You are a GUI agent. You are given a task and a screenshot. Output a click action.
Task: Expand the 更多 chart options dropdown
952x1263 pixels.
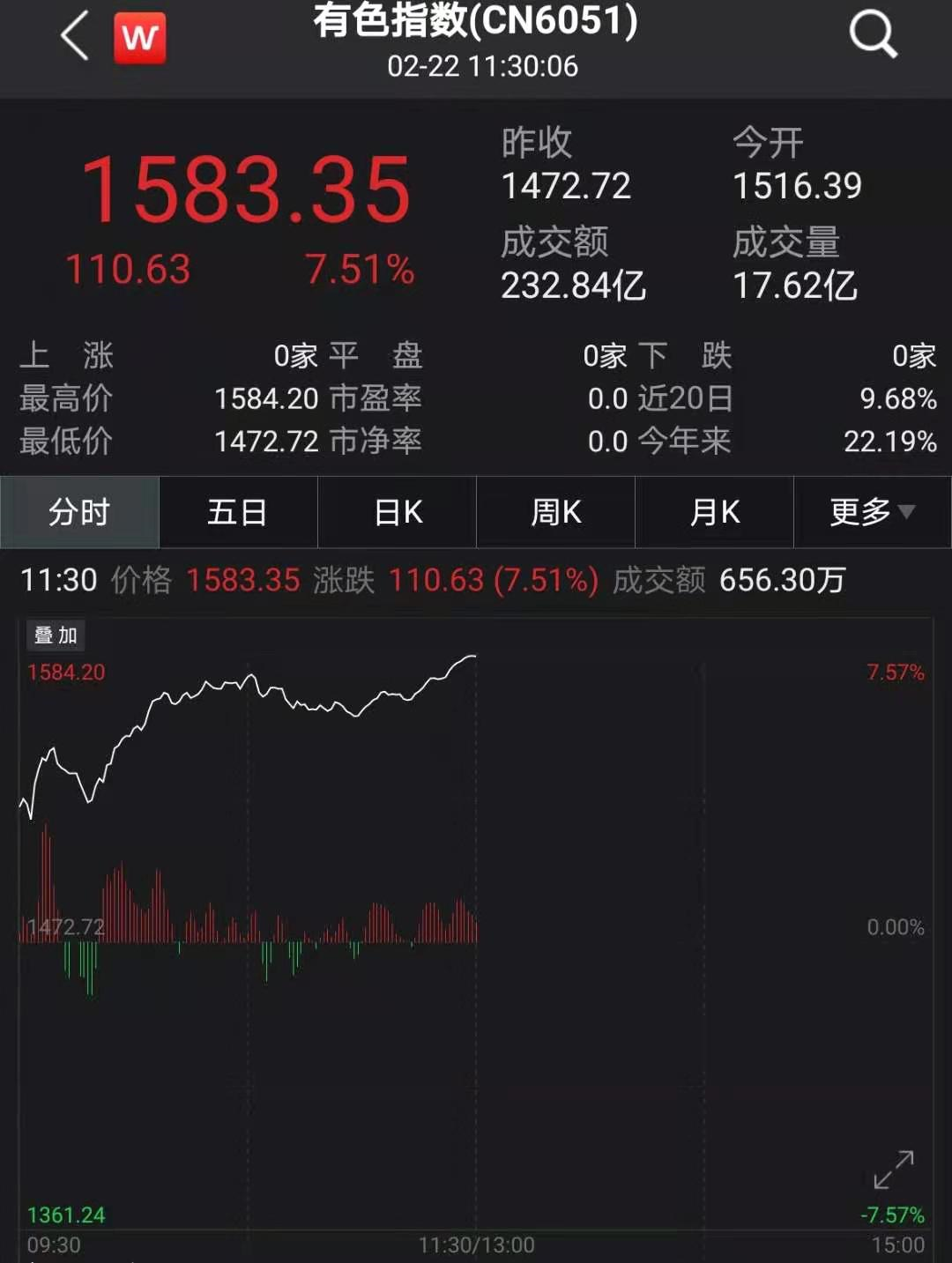pyautogui.click(x=872, y=512)
